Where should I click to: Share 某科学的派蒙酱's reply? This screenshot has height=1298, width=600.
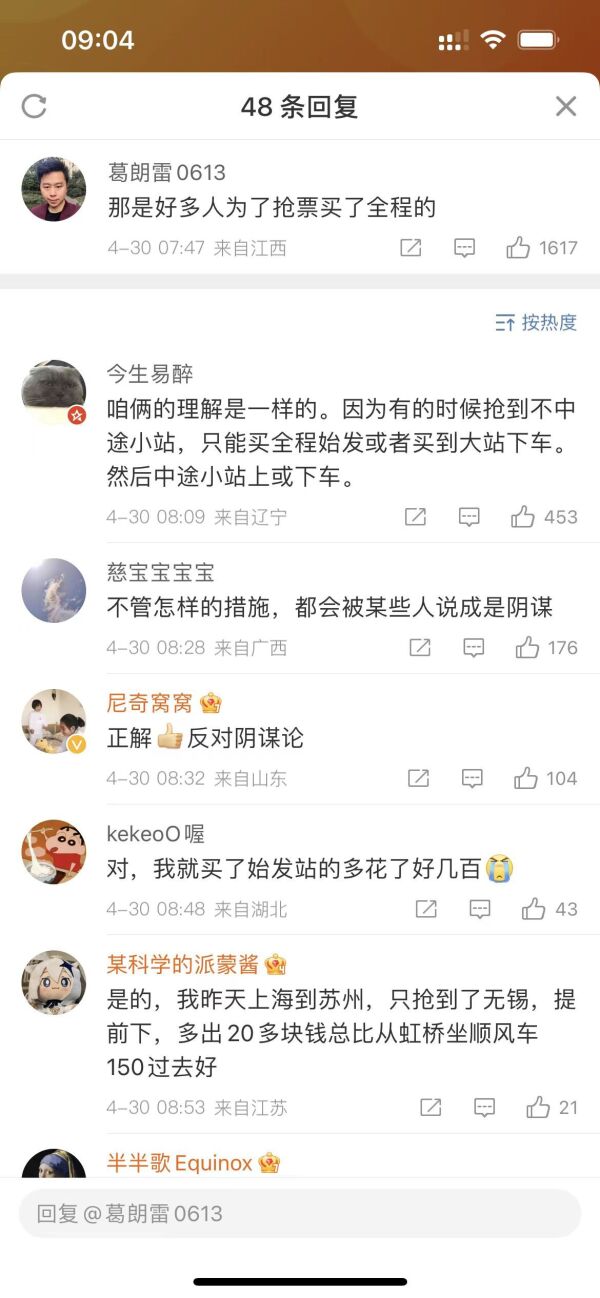tap(431, 1107)
